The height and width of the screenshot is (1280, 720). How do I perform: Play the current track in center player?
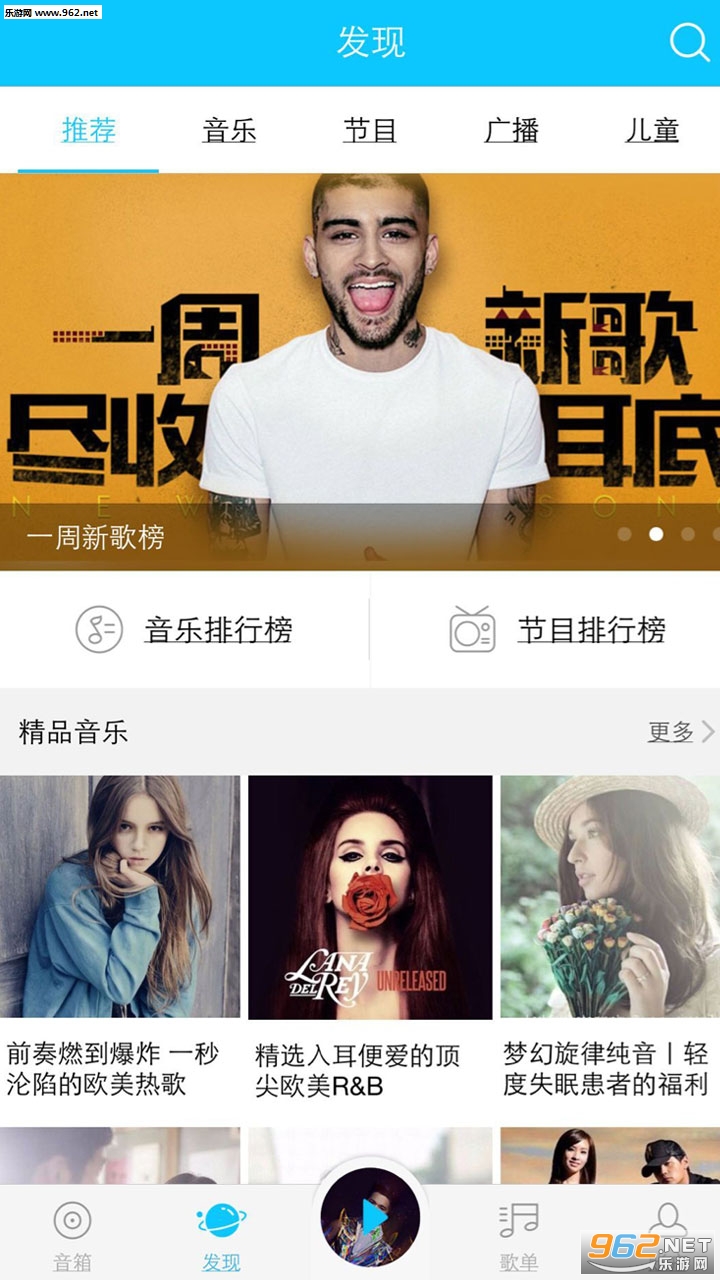click(371, 1217)
